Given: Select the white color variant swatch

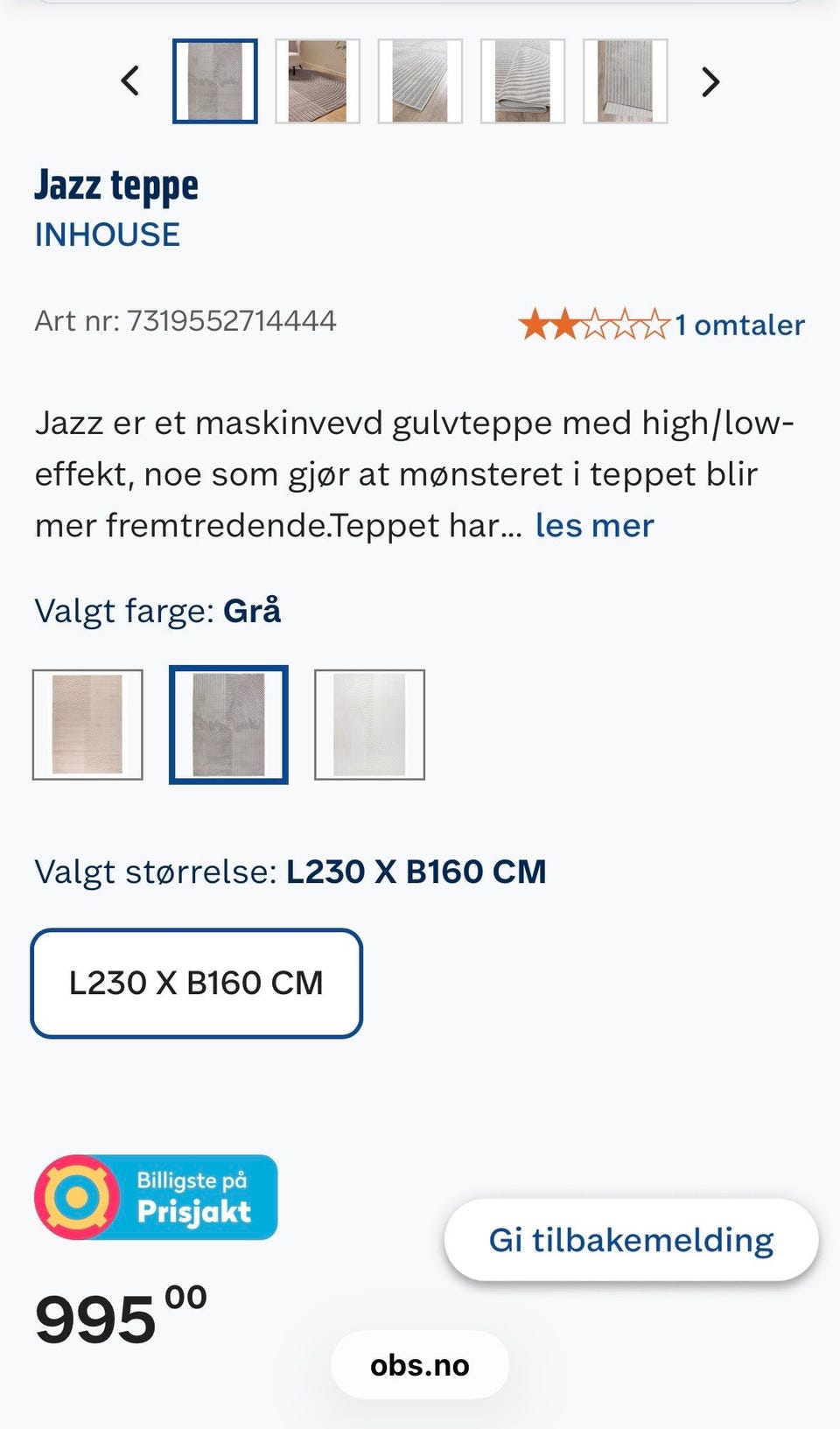Looking at the screenshot, I should click(x=367, y=725).
